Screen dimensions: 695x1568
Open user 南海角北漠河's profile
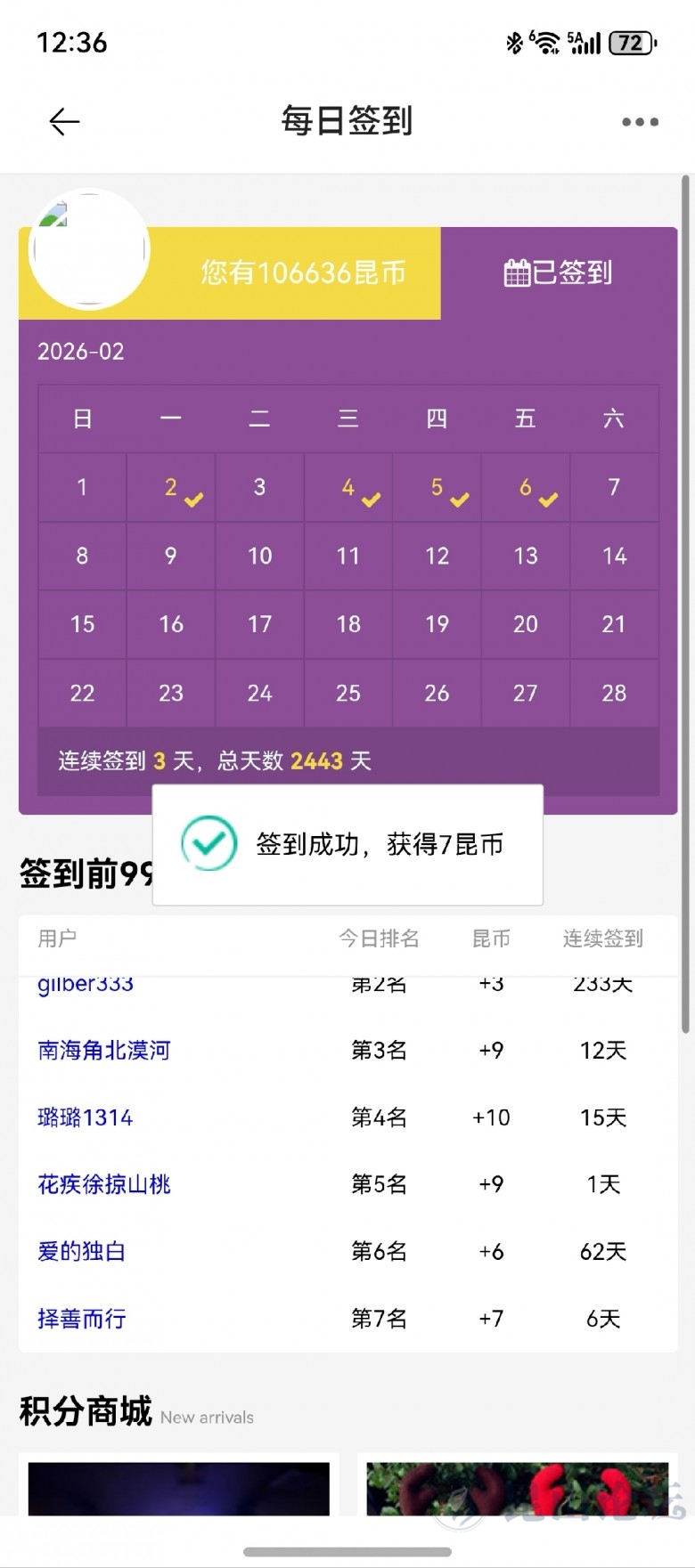coord(103,1051)
